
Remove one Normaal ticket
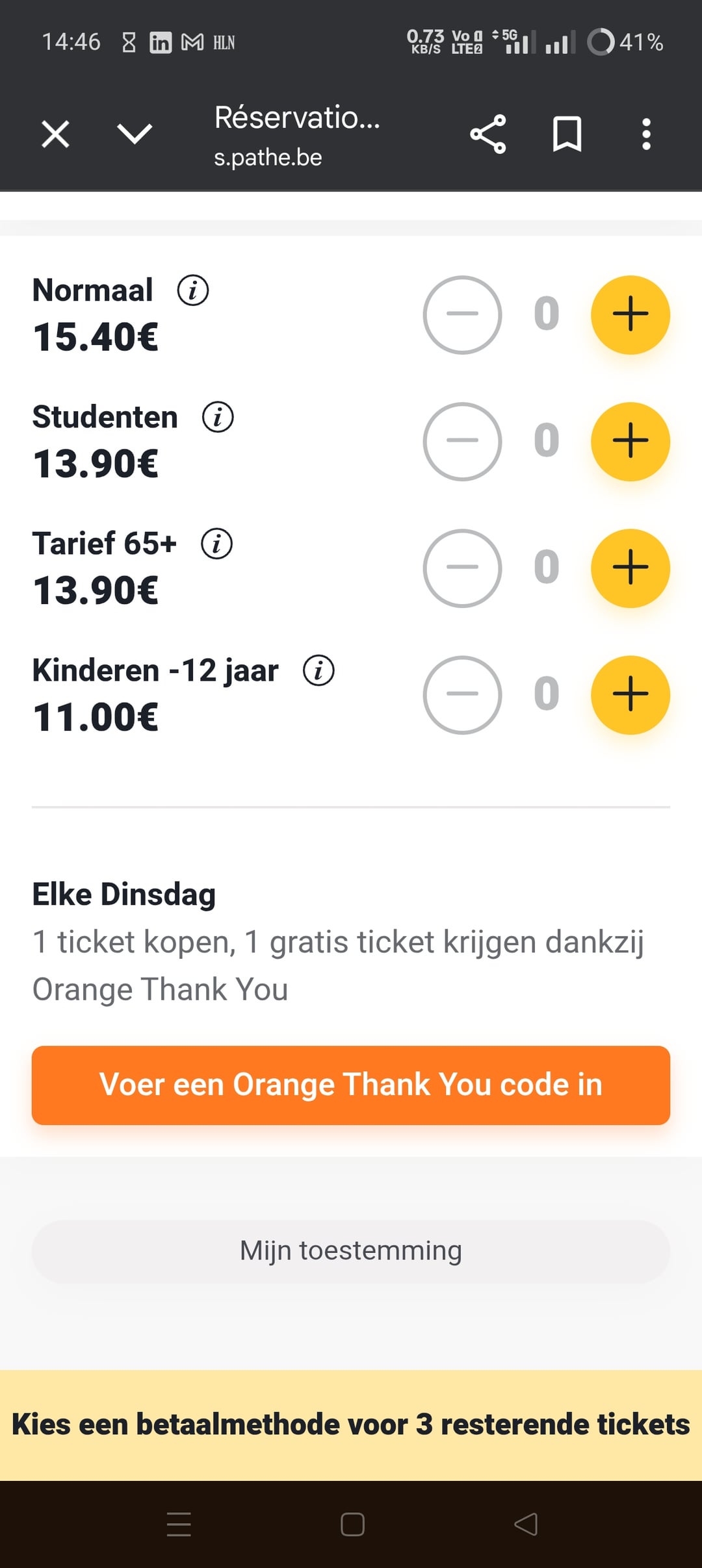(x=462, y=315)
